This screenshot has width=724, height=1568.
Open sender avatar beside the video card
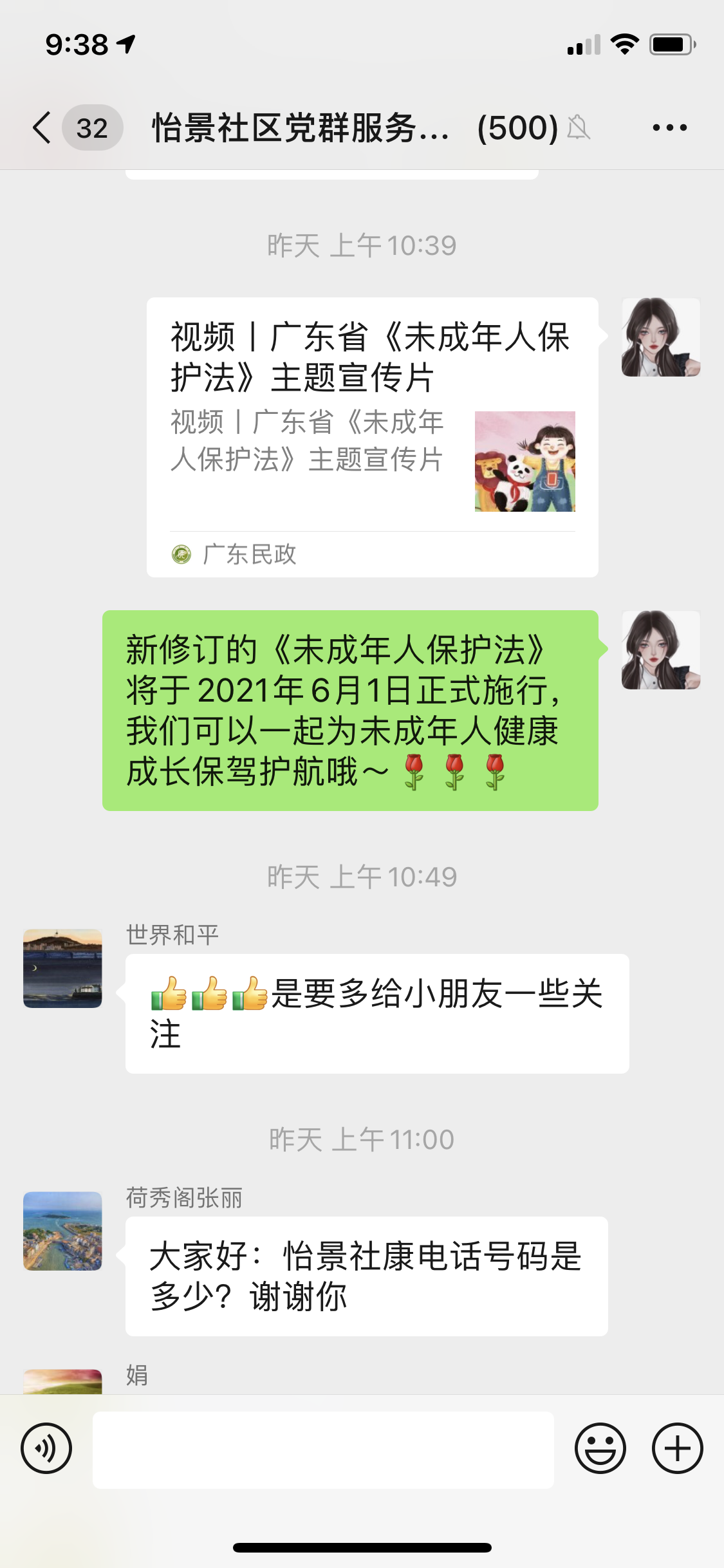660,337
